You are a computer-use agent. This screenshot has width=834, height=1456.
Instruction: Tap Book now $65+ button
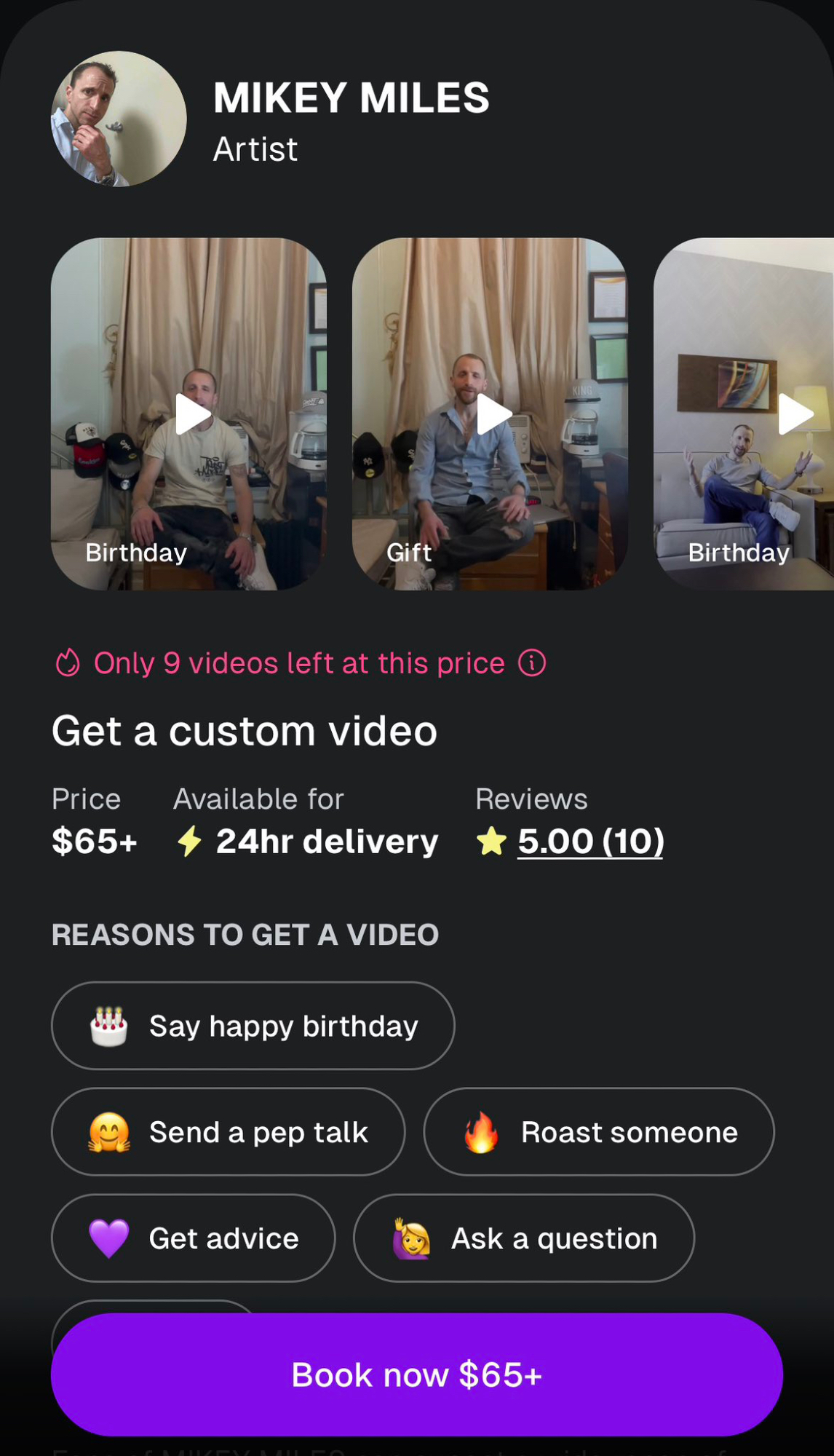(x=417, y=1374)
